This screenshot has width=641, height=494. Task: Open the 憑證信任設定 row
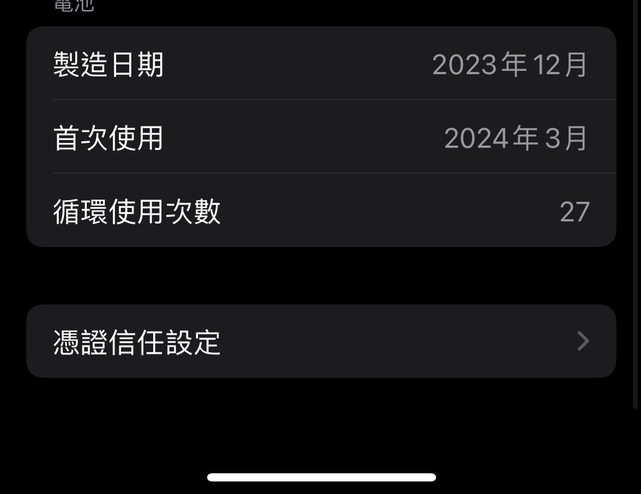click(x=320, y=342)
